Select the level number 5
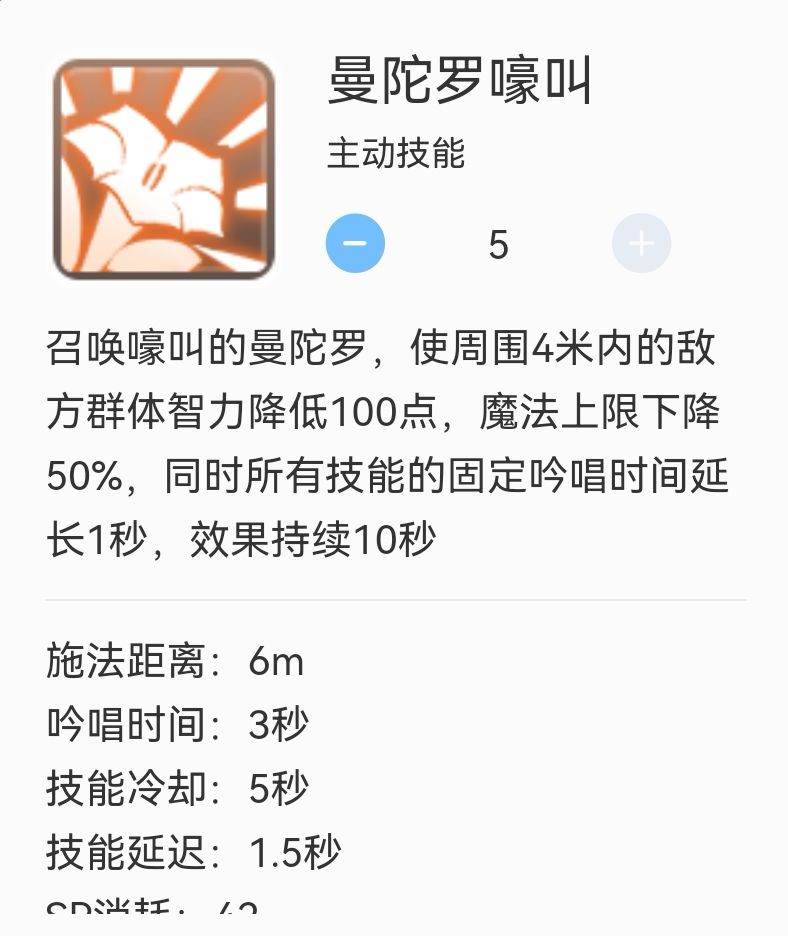The width and height of the screenshot is (788, 936). click(x=498, y=242)
